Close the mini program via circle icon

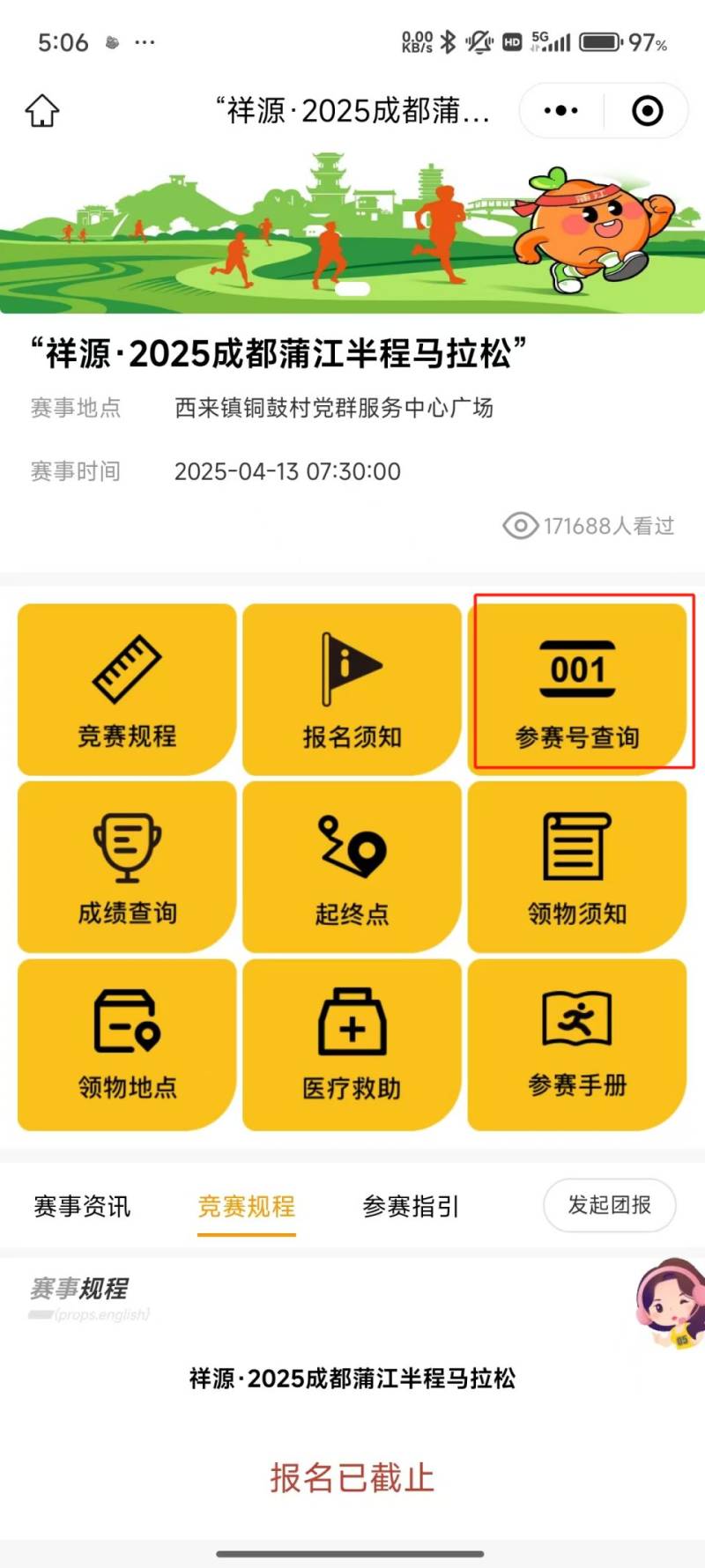[x=648, y=111]
